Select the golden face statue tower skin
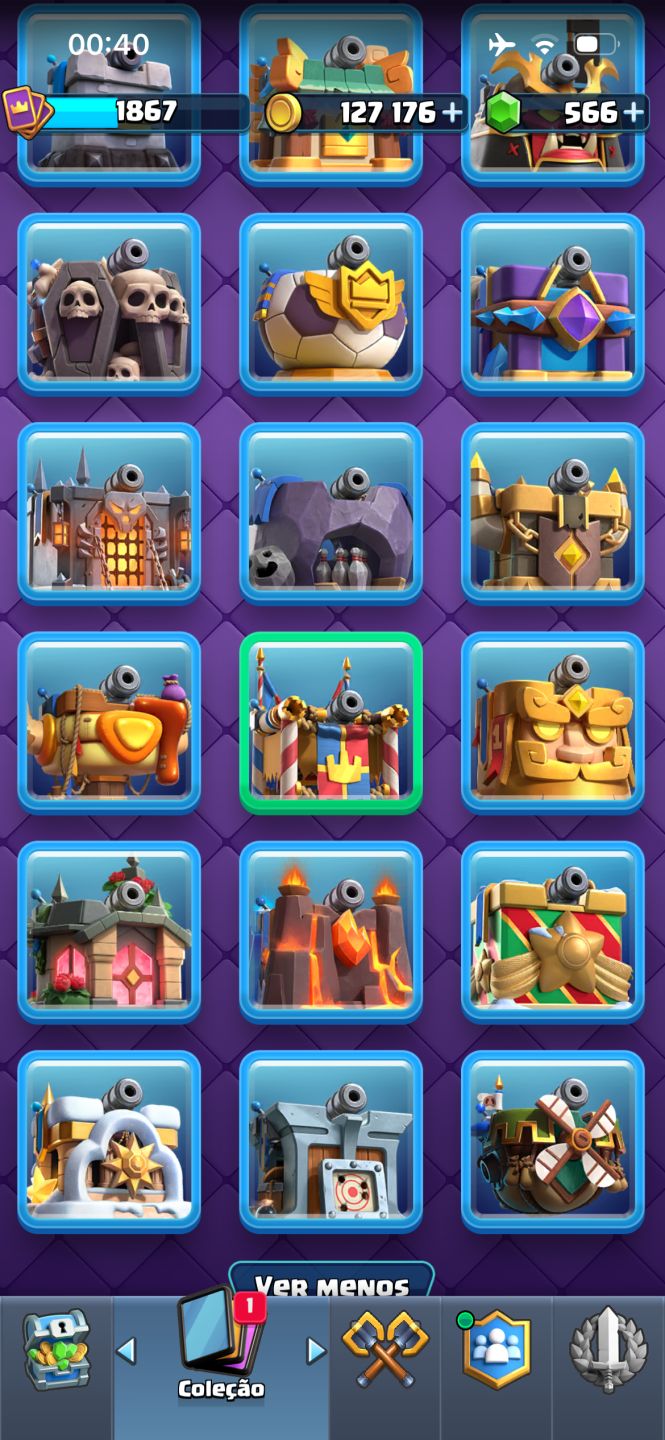 pyautogui.click(x=553, y=723)
